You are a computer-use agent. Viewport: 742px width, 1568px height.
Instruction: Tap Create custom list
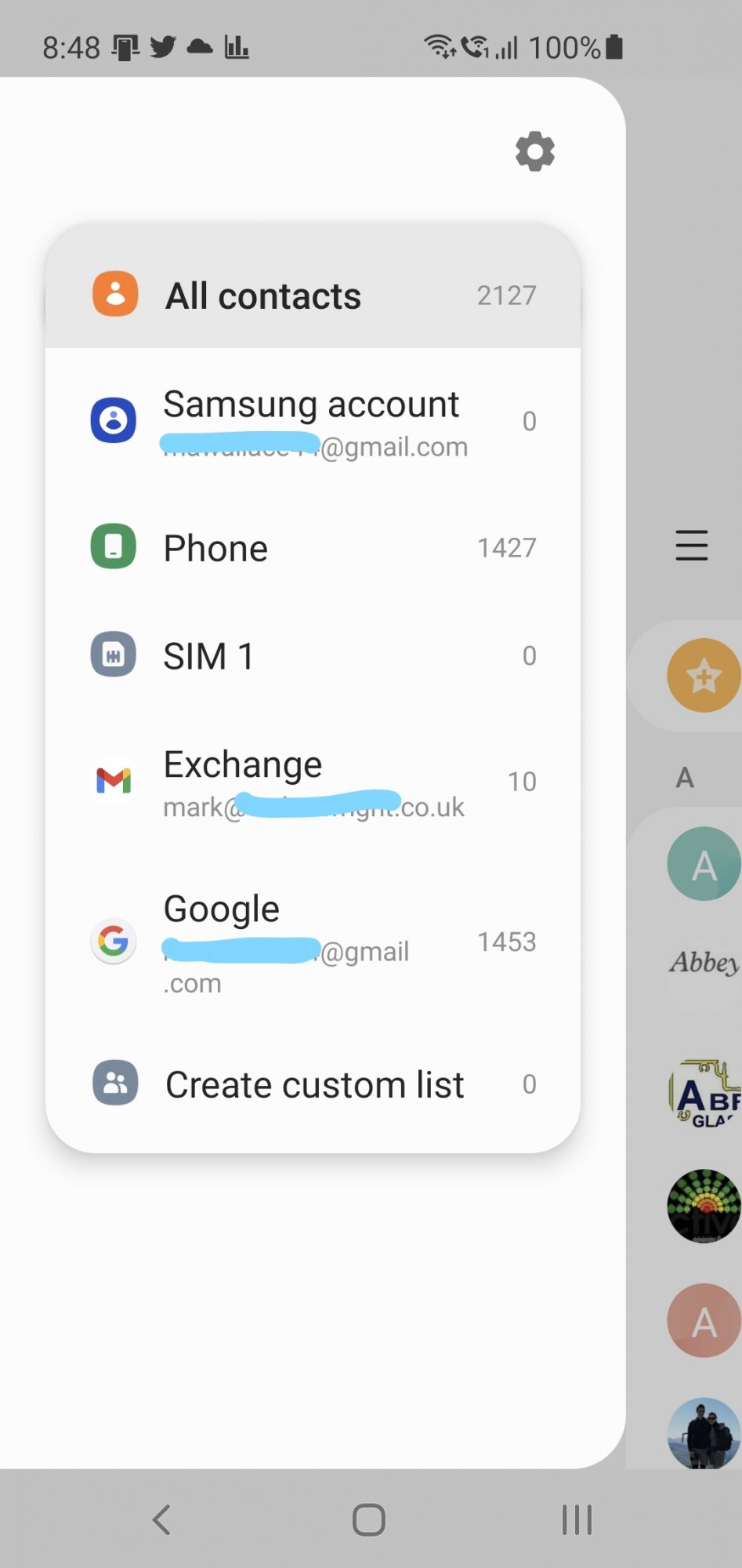pos(313,1084)
